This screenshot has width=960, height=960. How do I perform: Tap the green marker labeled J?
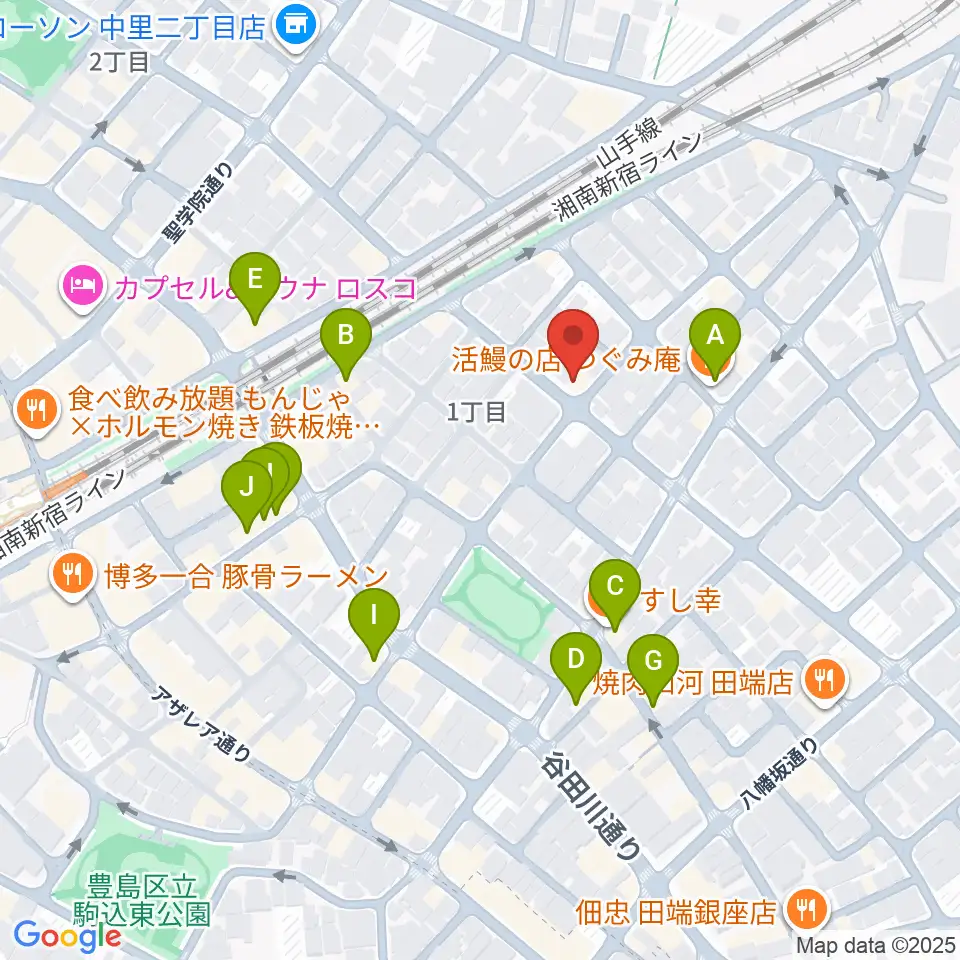tap(246, 495)
